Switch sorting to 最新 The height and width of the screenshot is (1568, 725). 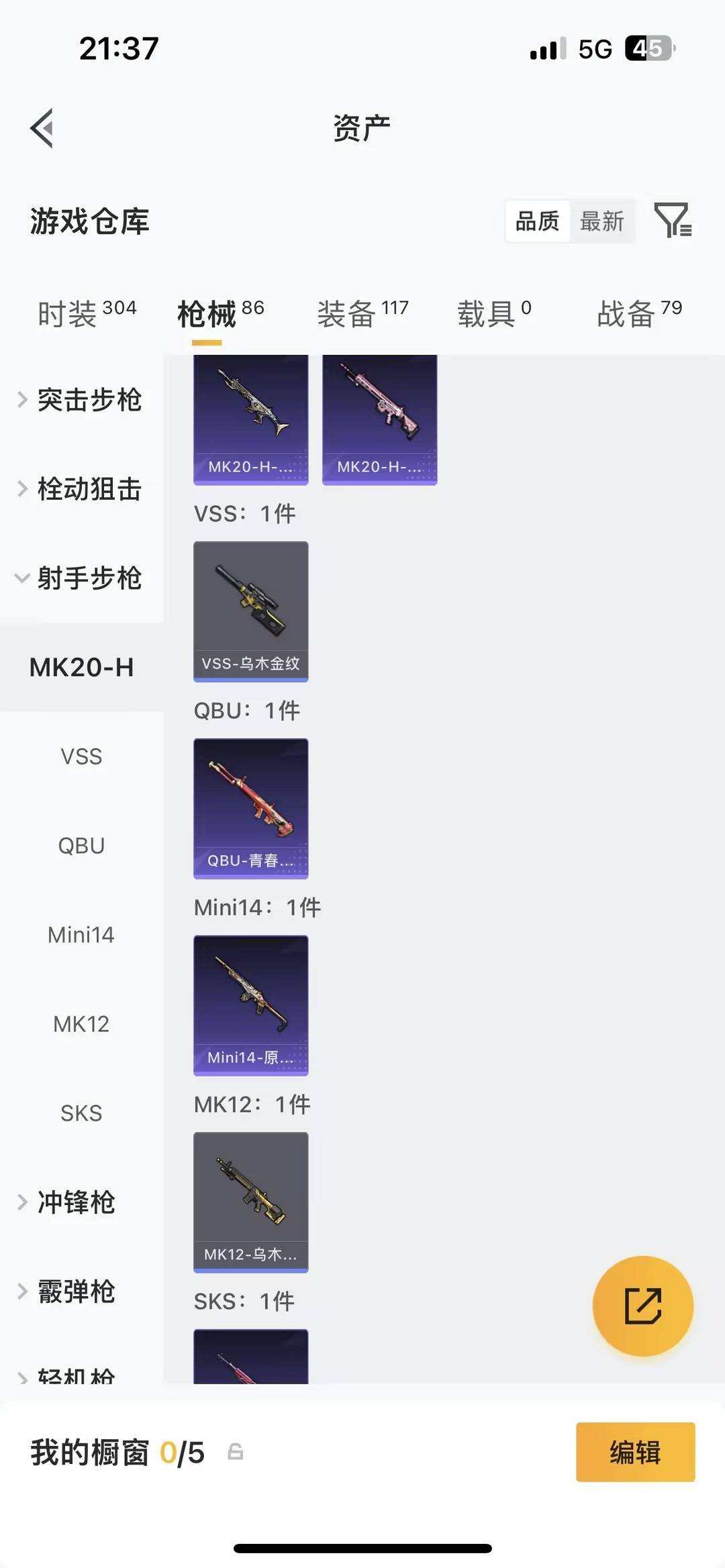pyautogui.click(x=602, y=221)
